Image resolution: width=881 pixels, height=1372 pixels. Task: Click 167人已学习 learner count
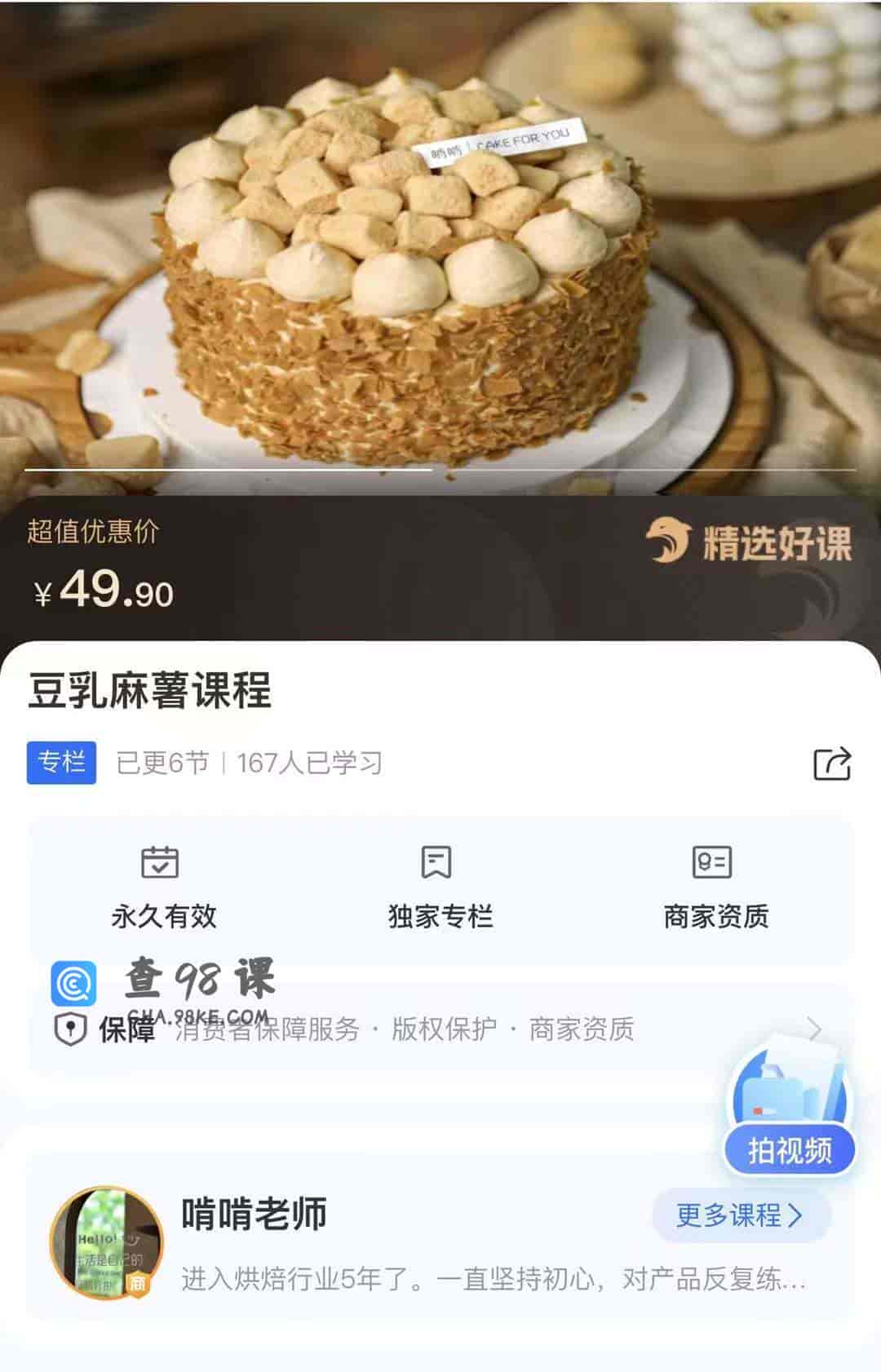pyautogui.click(x=312, y=763)
